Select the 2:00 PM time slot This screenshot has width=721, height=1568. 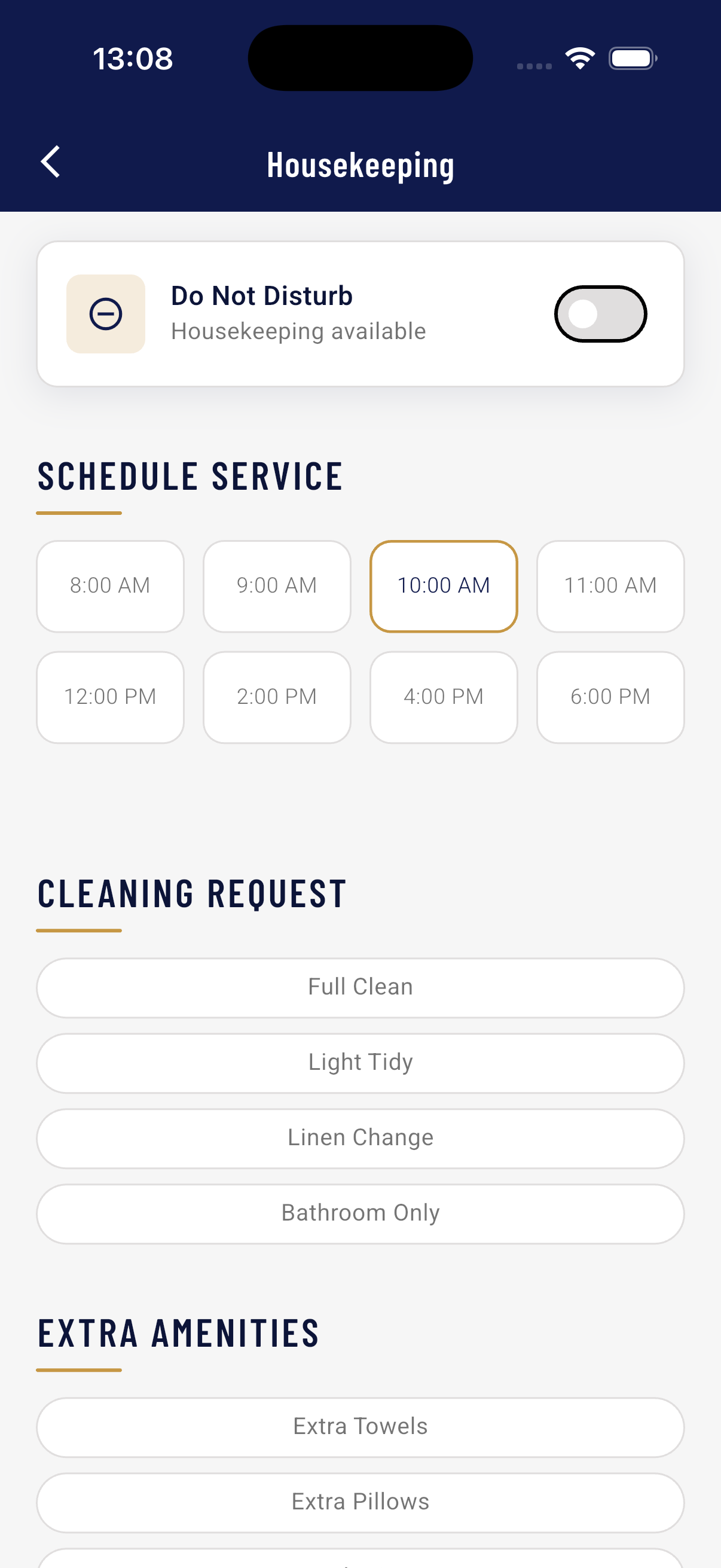coord(277,696)
